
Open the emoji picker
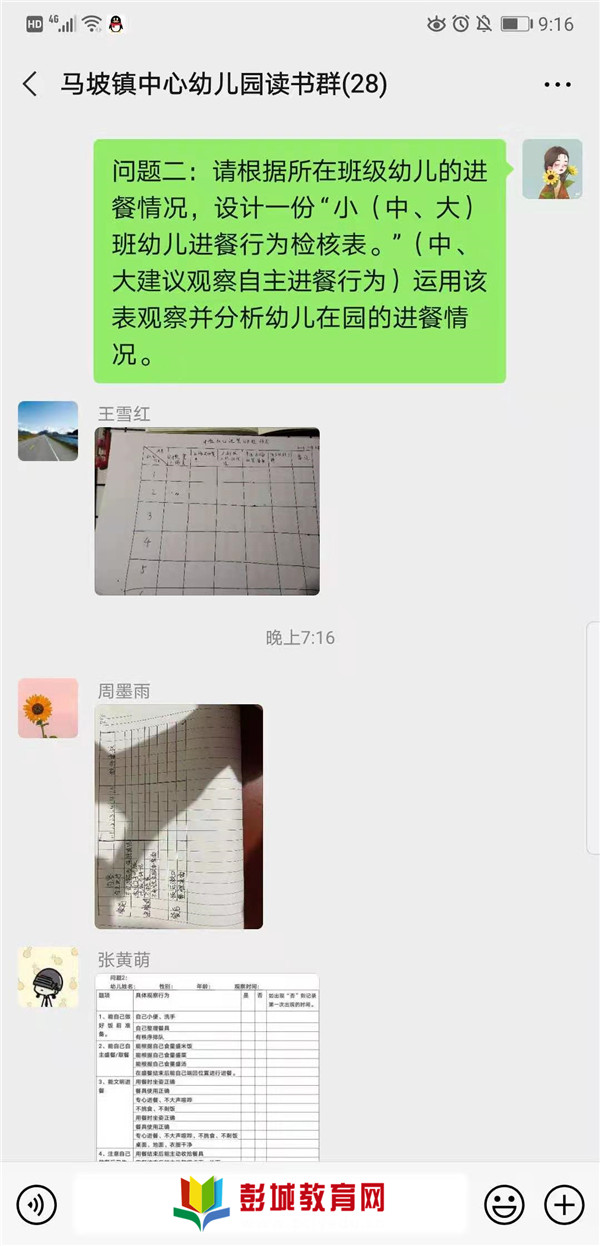[504, 1203]
